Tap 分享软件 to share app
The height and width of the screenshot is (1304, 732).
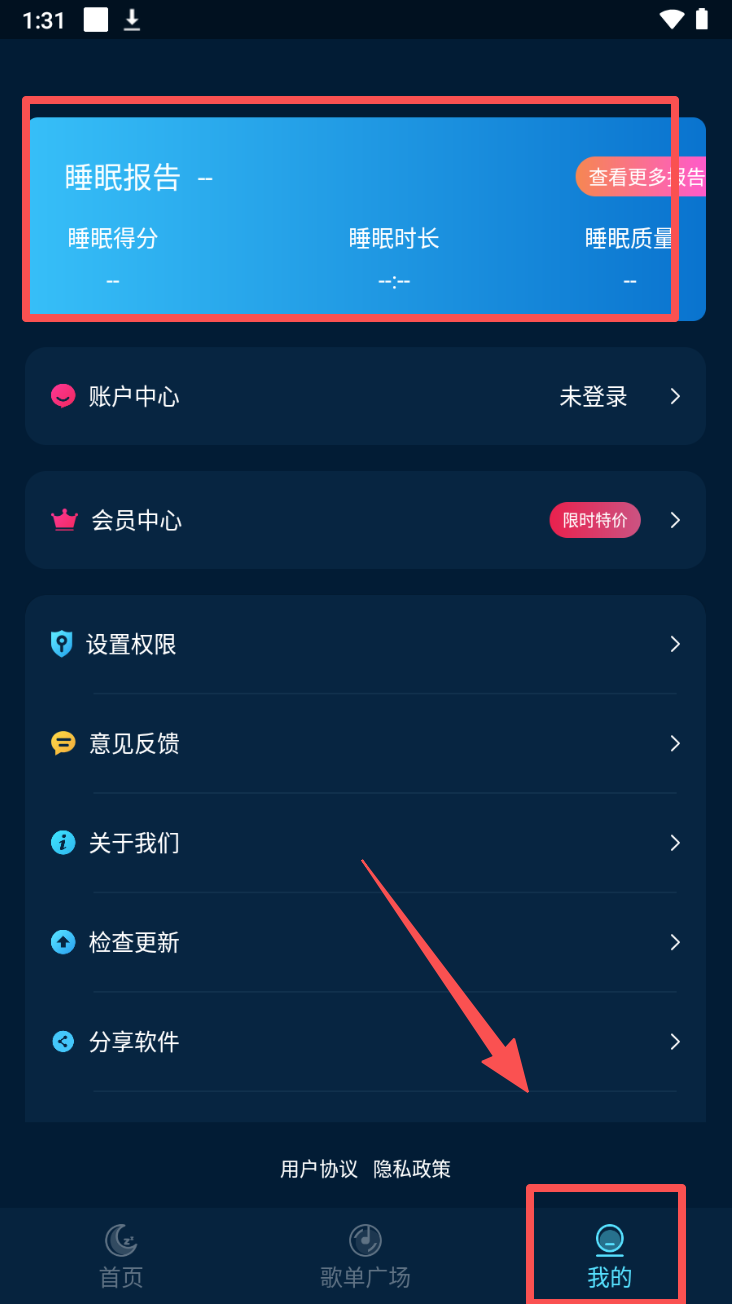coord(365,1042)
